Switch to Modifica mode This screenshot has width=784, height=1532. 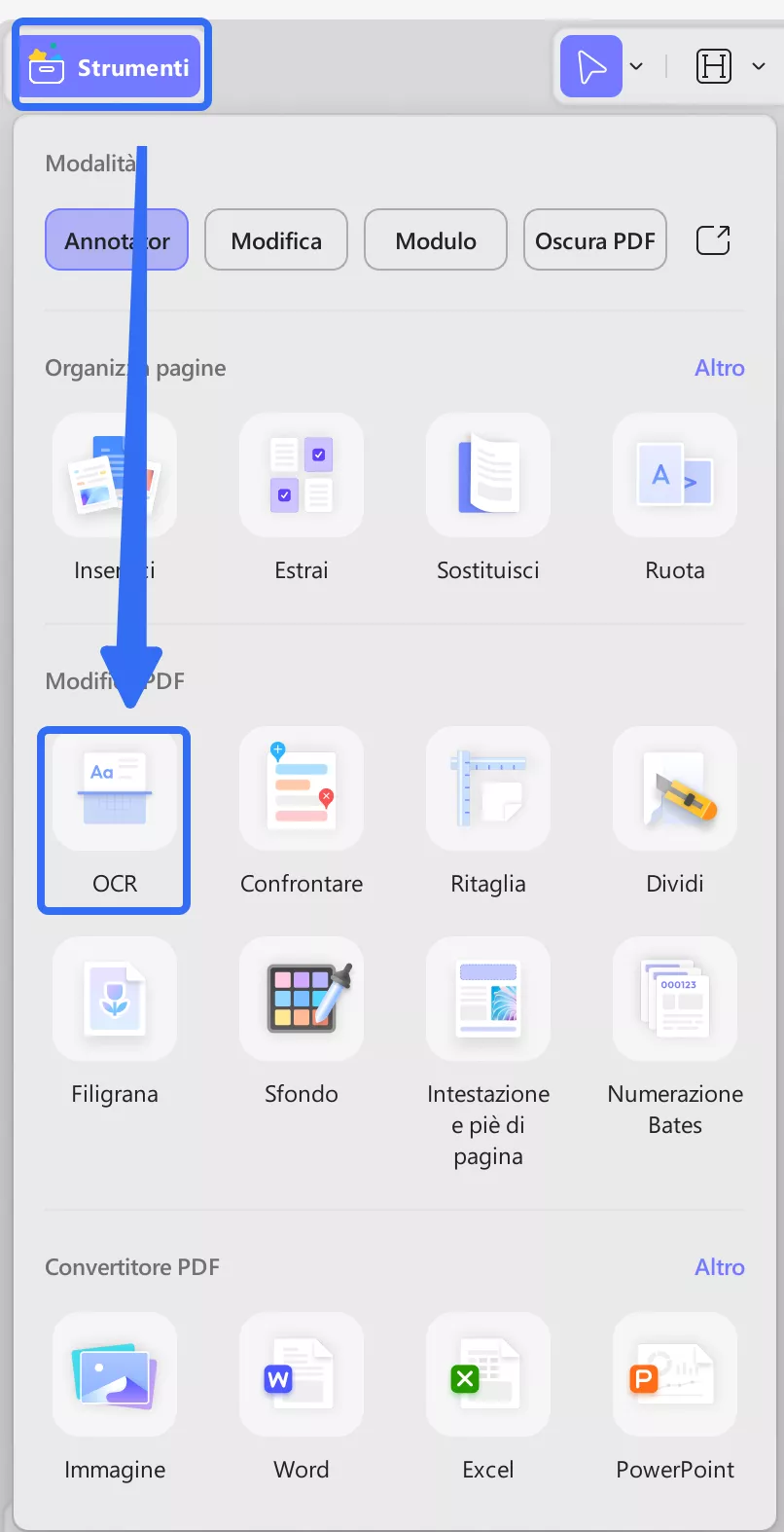coord(276,240)
